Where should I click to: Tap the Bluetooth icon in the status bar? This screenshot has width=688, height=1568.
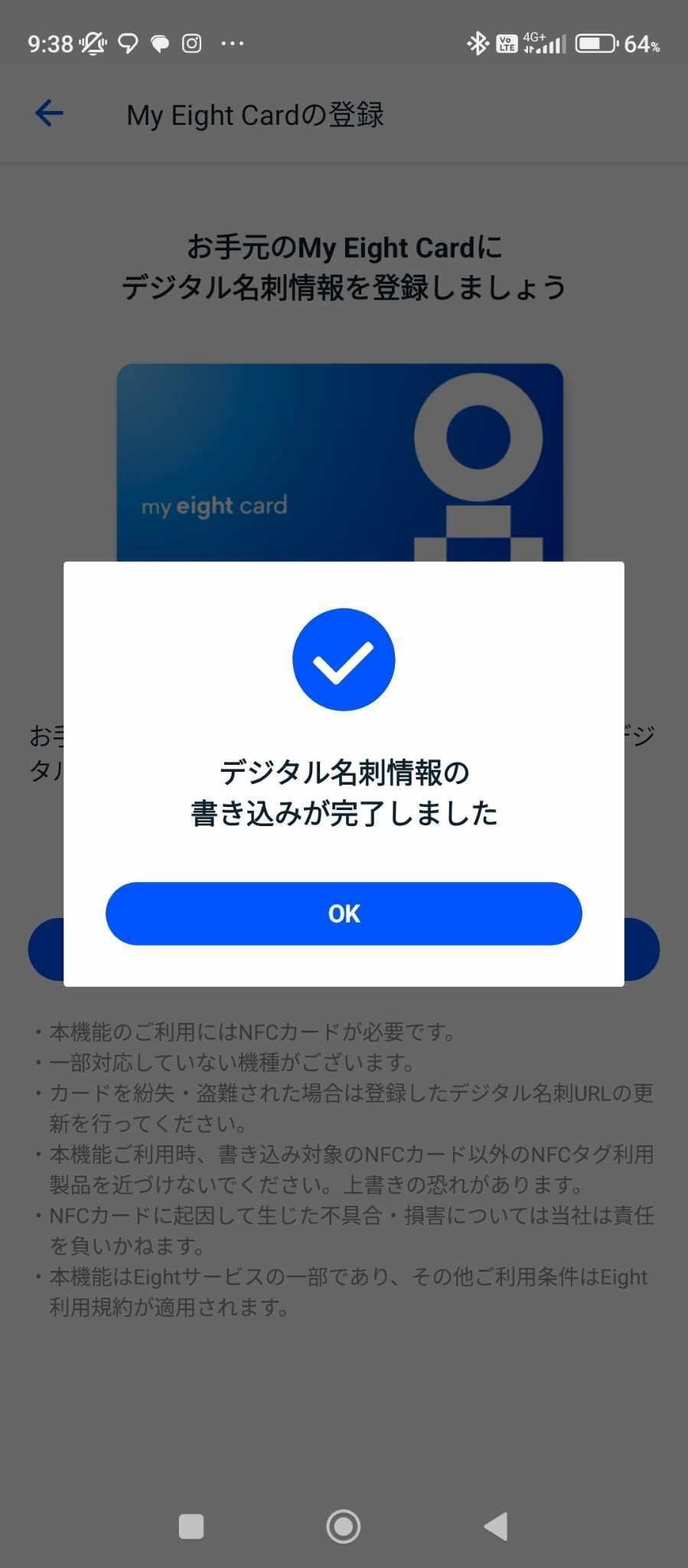(478, 44)
